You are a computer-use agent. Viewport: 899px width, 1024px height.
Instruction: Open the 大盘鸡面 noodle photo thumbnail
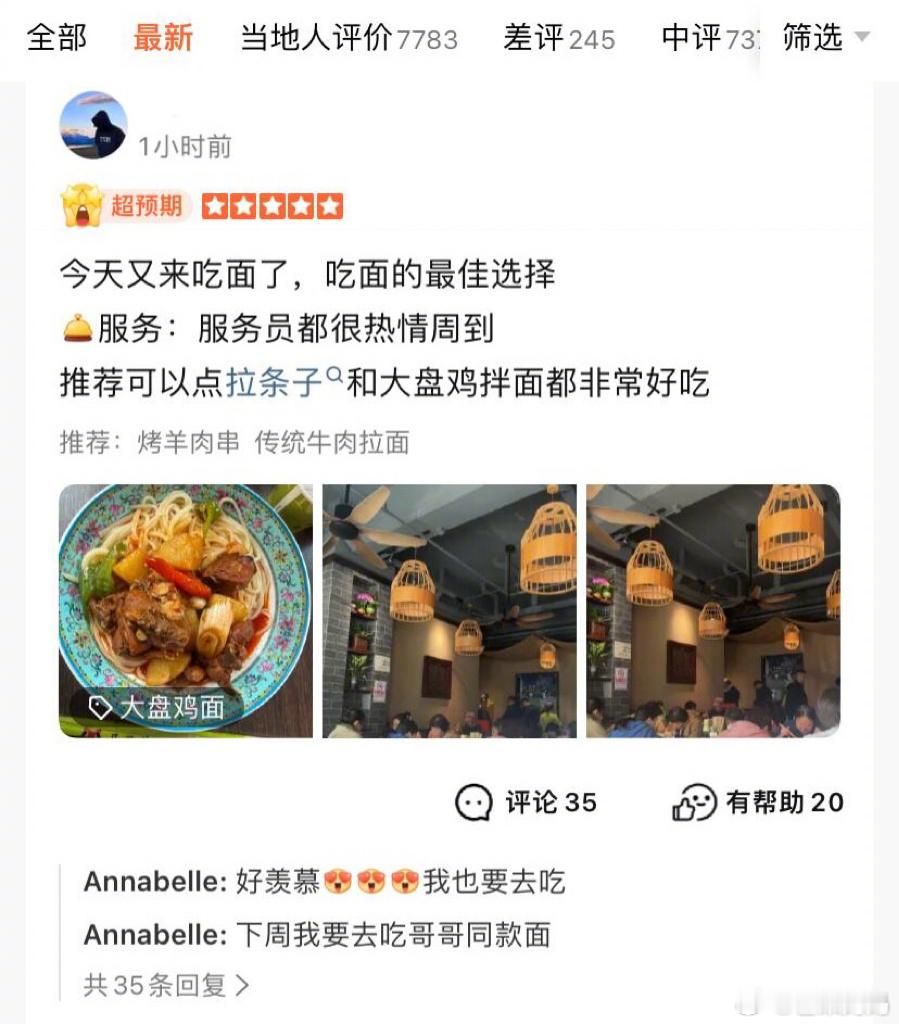tap(188, 613)
